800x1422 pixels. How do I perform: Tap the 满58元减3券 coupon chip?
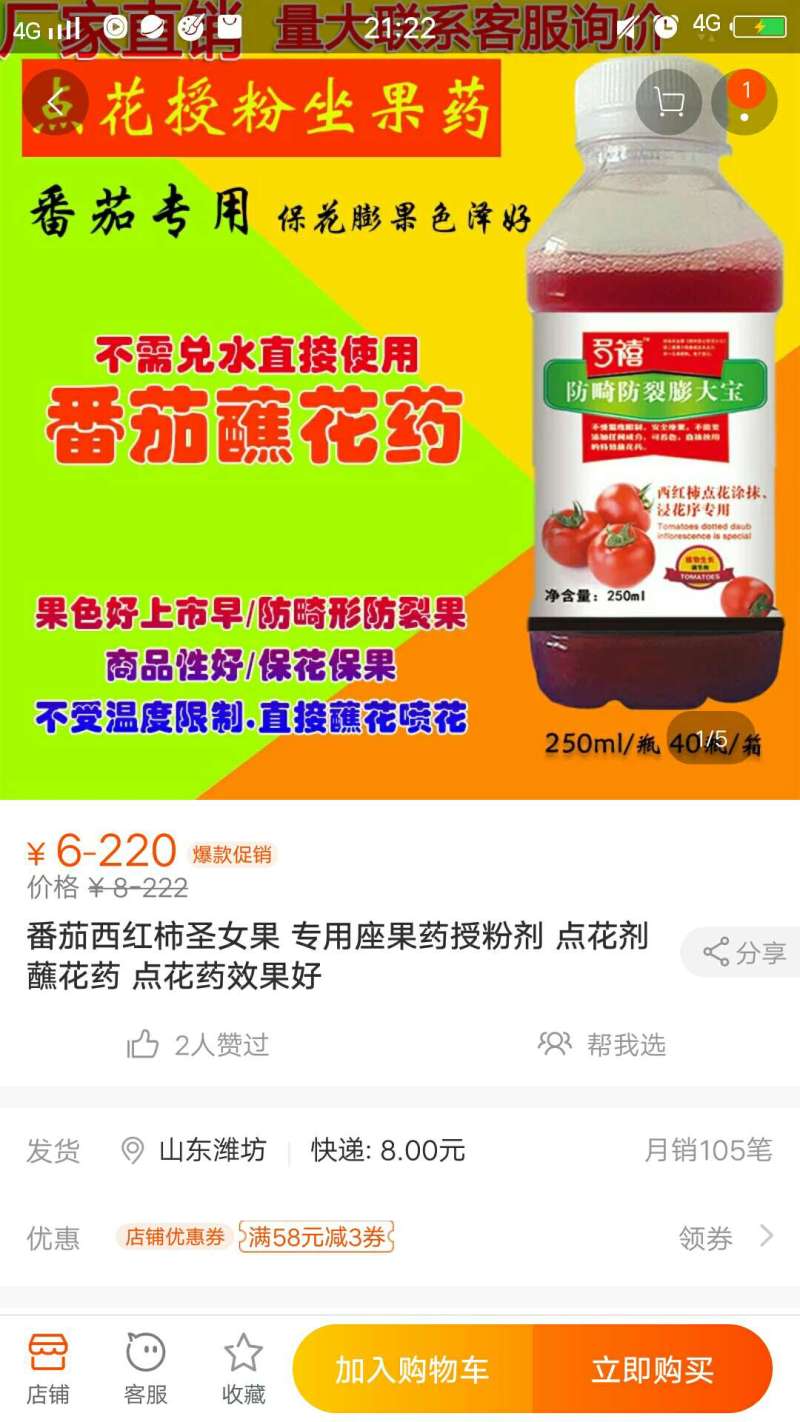point(316,1237)
